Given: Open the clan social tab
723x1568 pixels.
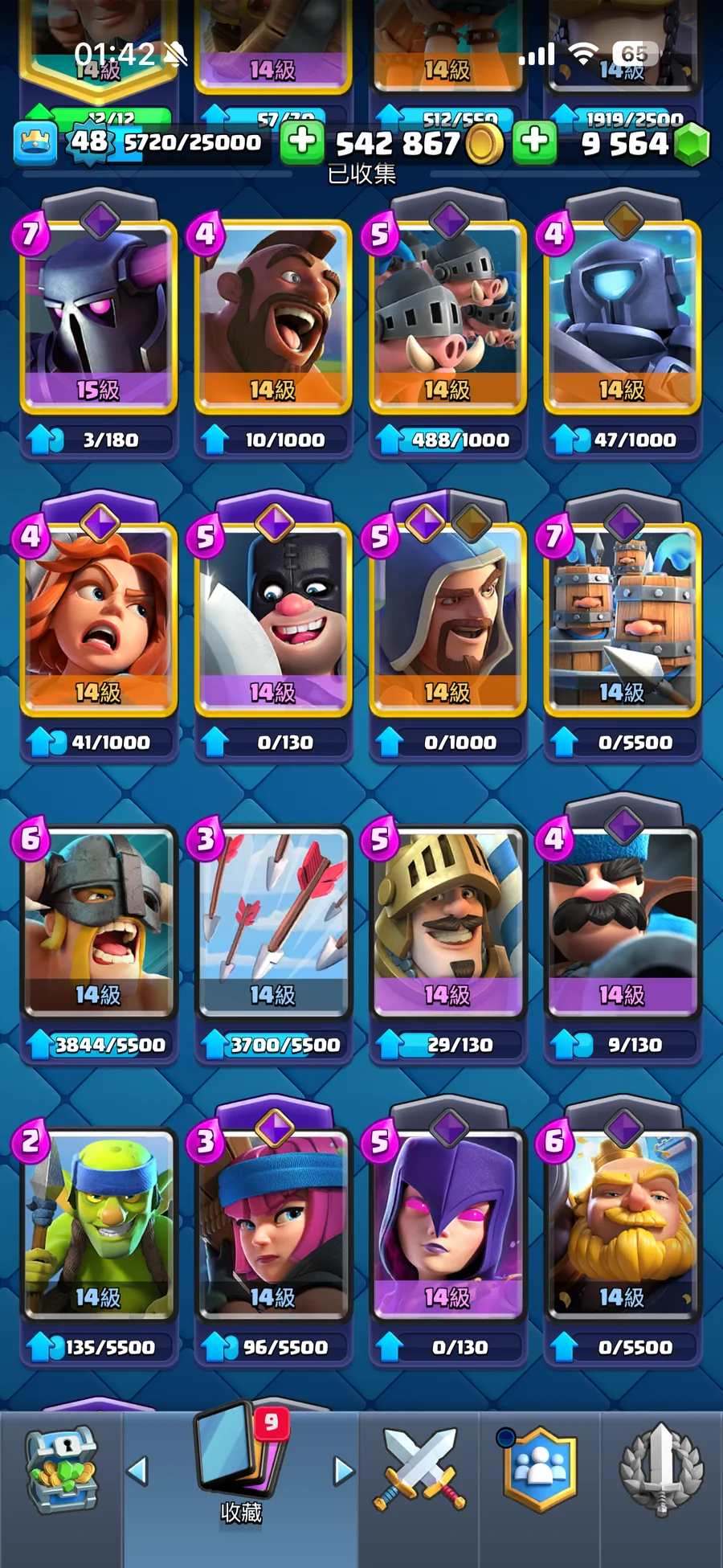Looking at the screenshot, I should point(540,1469).
